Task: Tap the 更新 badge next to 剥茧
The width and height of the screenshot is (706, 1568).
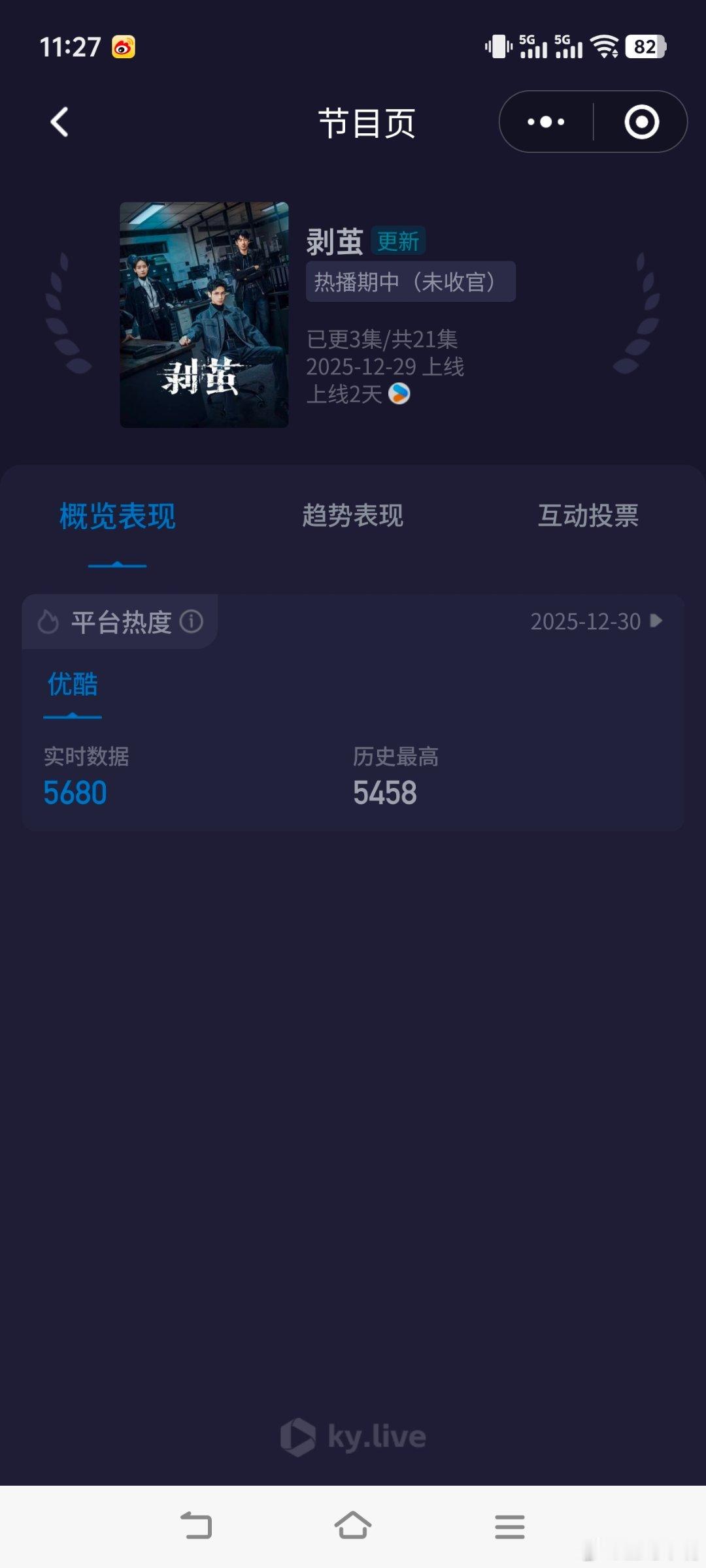Action: [x=399, y=240]
